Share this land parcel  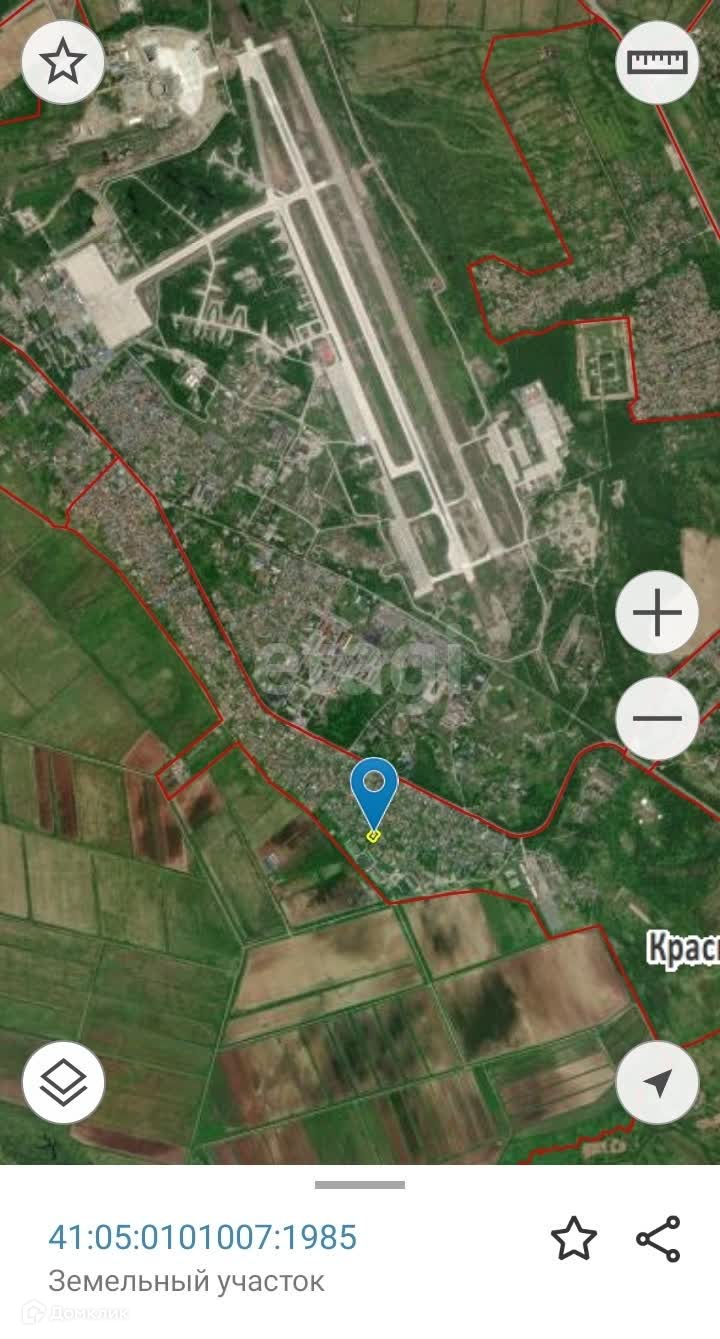tap(658, 1239)
